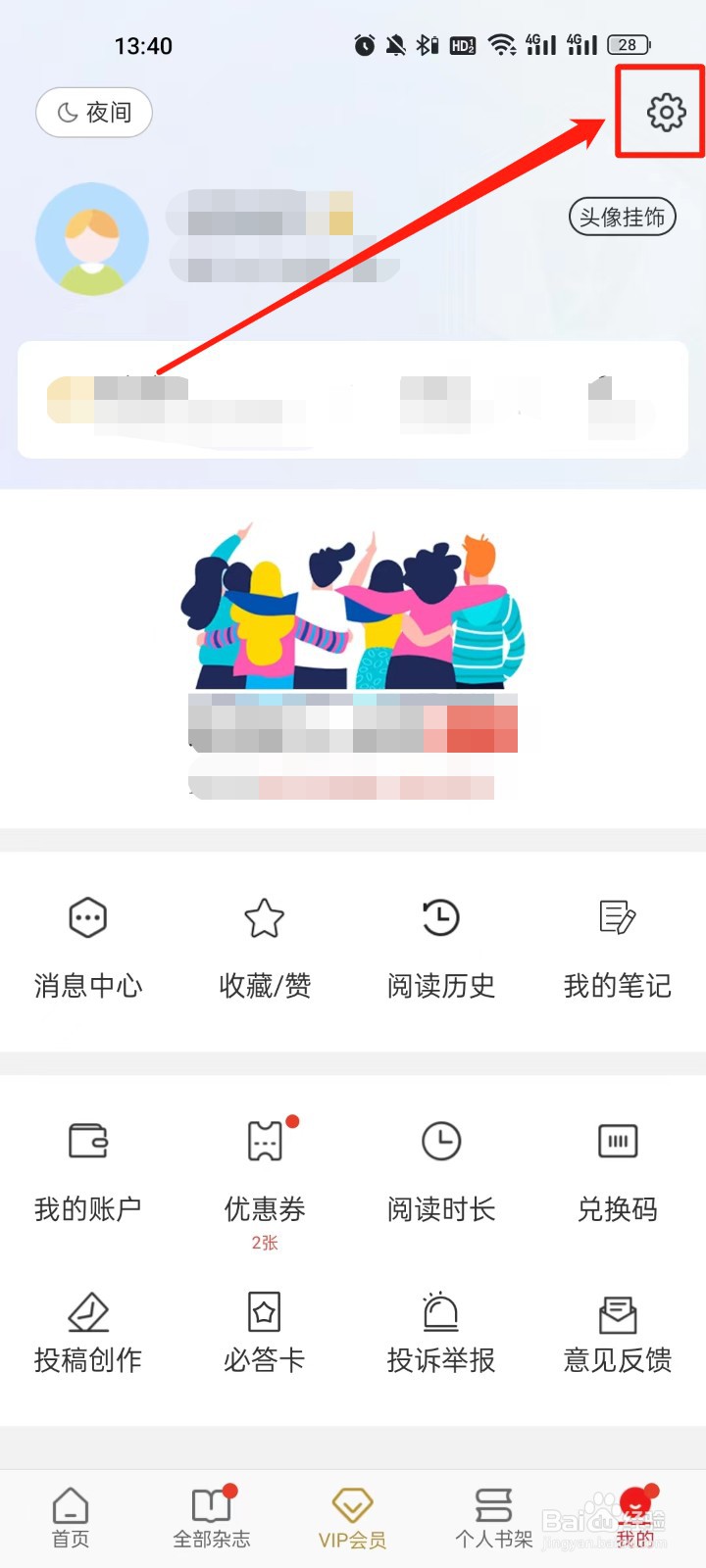
Task: Go to VIP会员 membership tab
Action: coord(352,1514)
